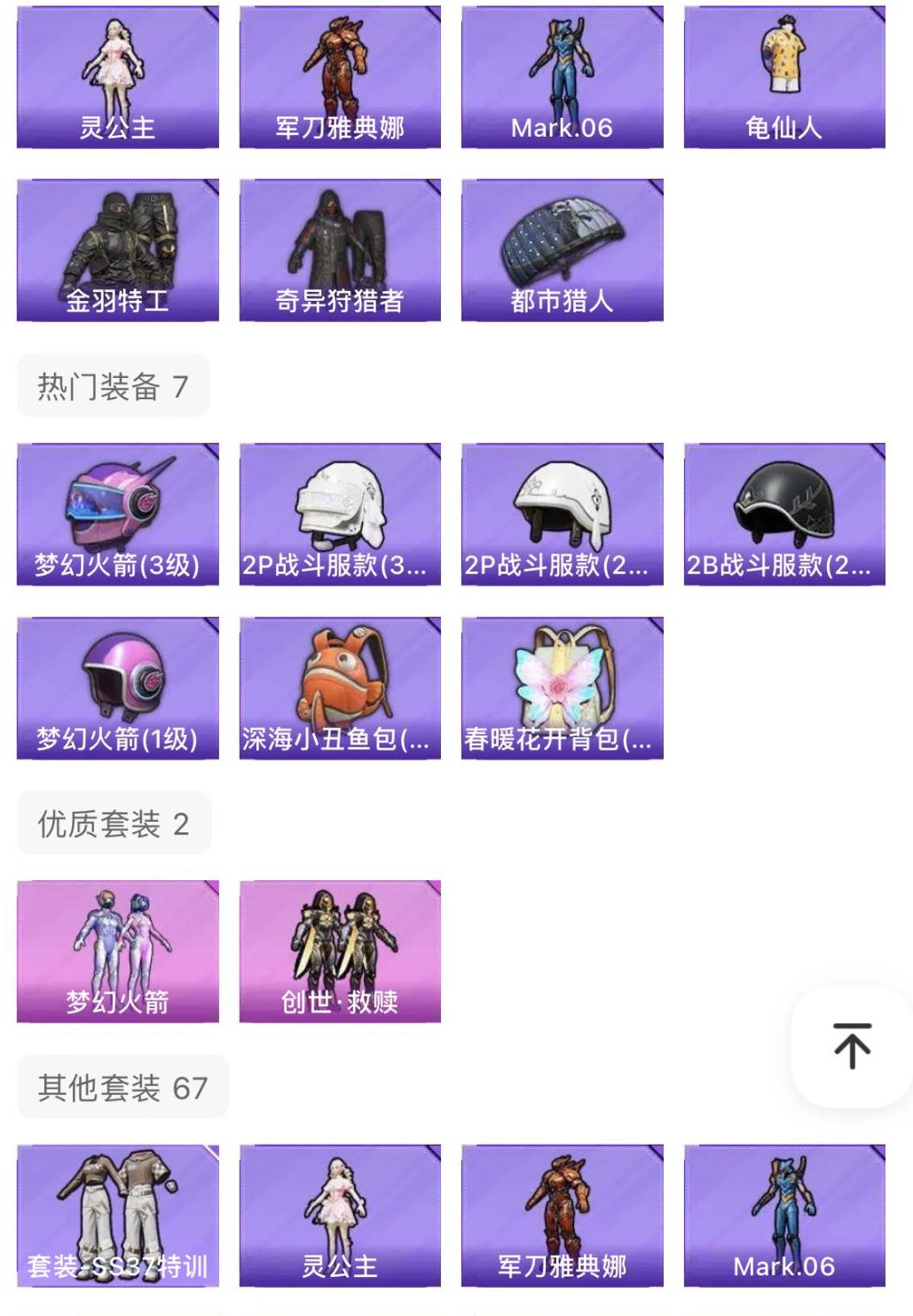Screen dimensions: 913x1316
Task: View the Mark.06 suit item
Action: click(x=563, y=75)
